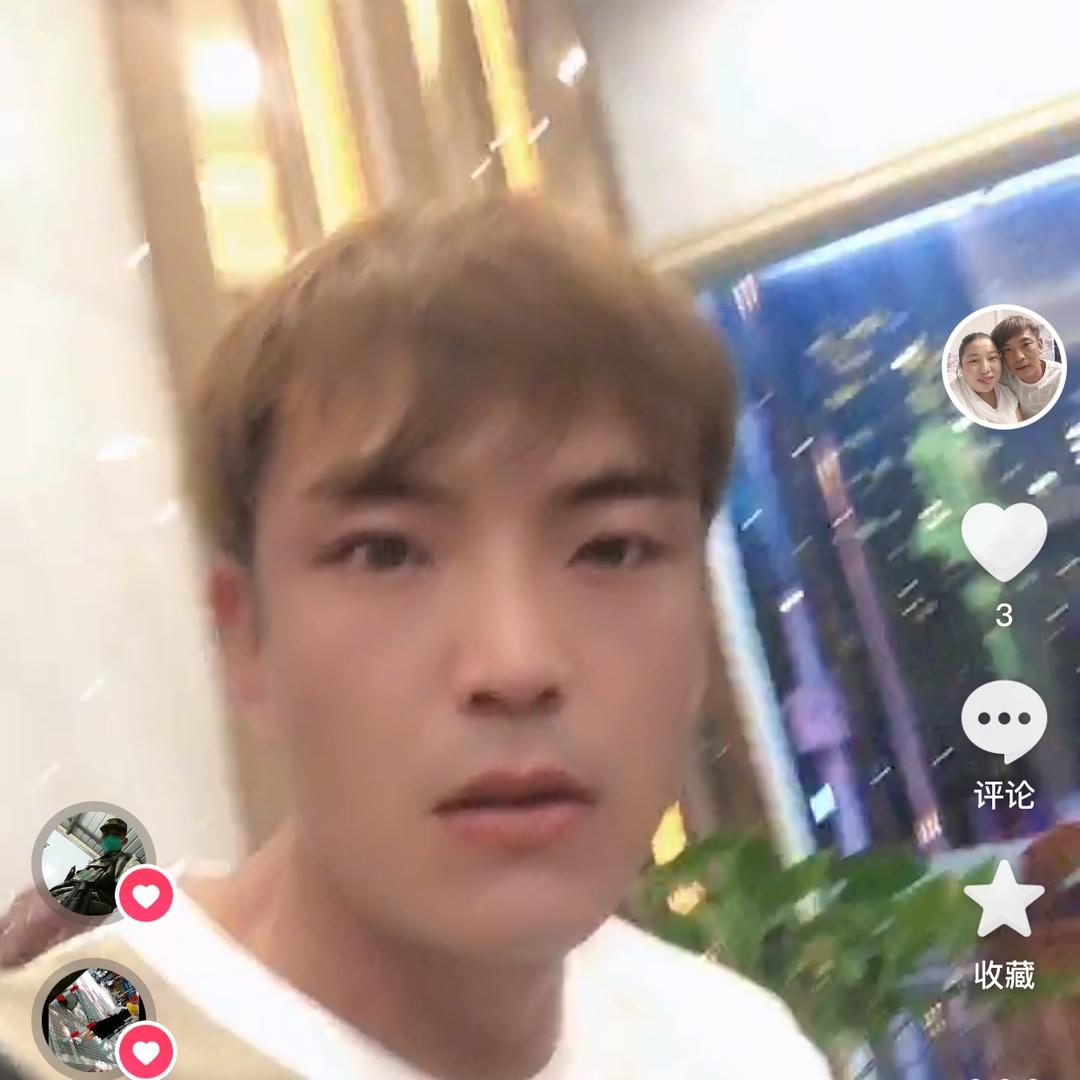Save the video with the 收藏 star
The width and height of the screenshot is (1080, 1080).
(1004, 898)
